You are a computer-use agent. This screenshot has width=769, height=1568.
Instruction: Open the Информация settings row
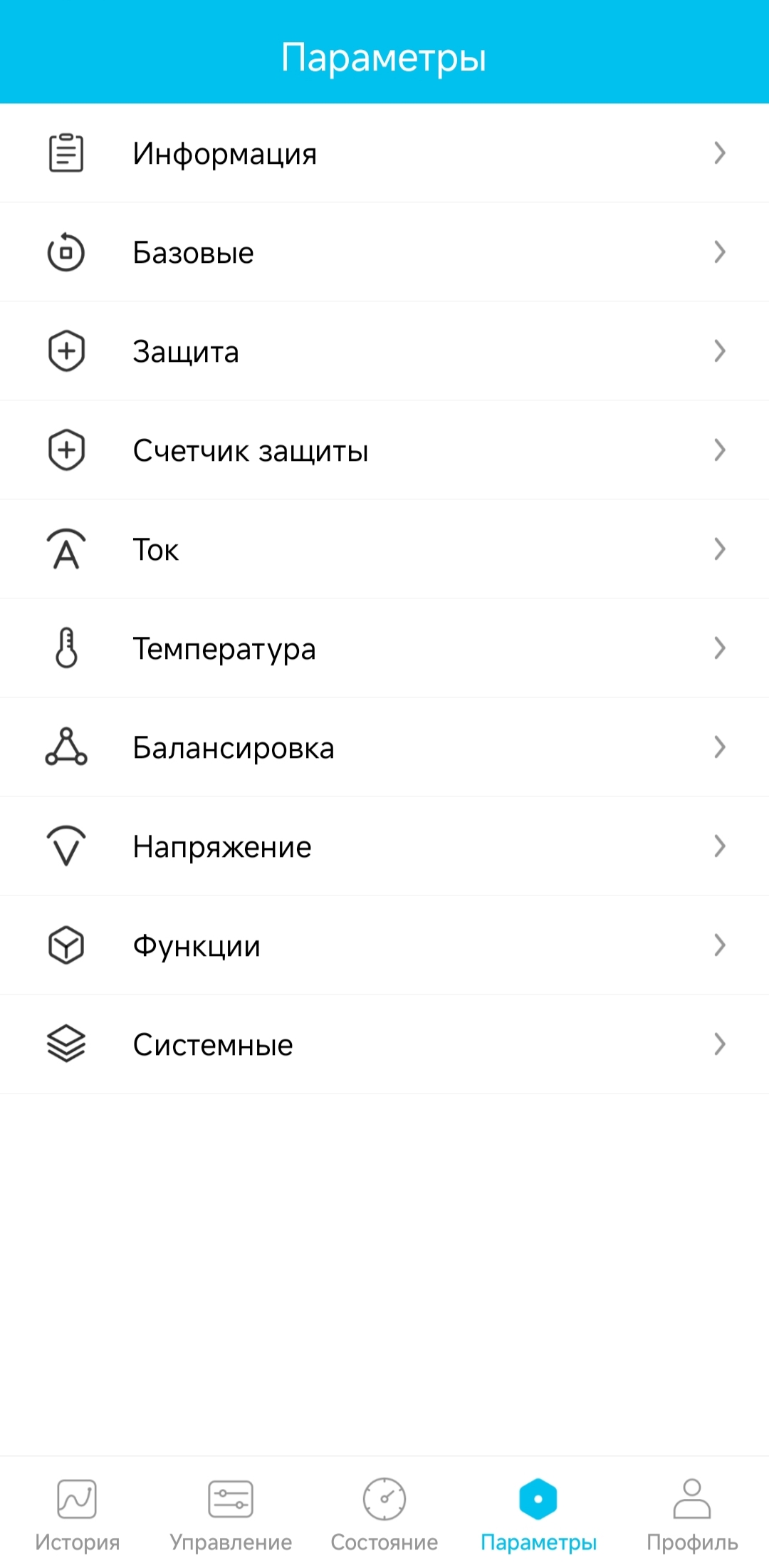point(384,153)
